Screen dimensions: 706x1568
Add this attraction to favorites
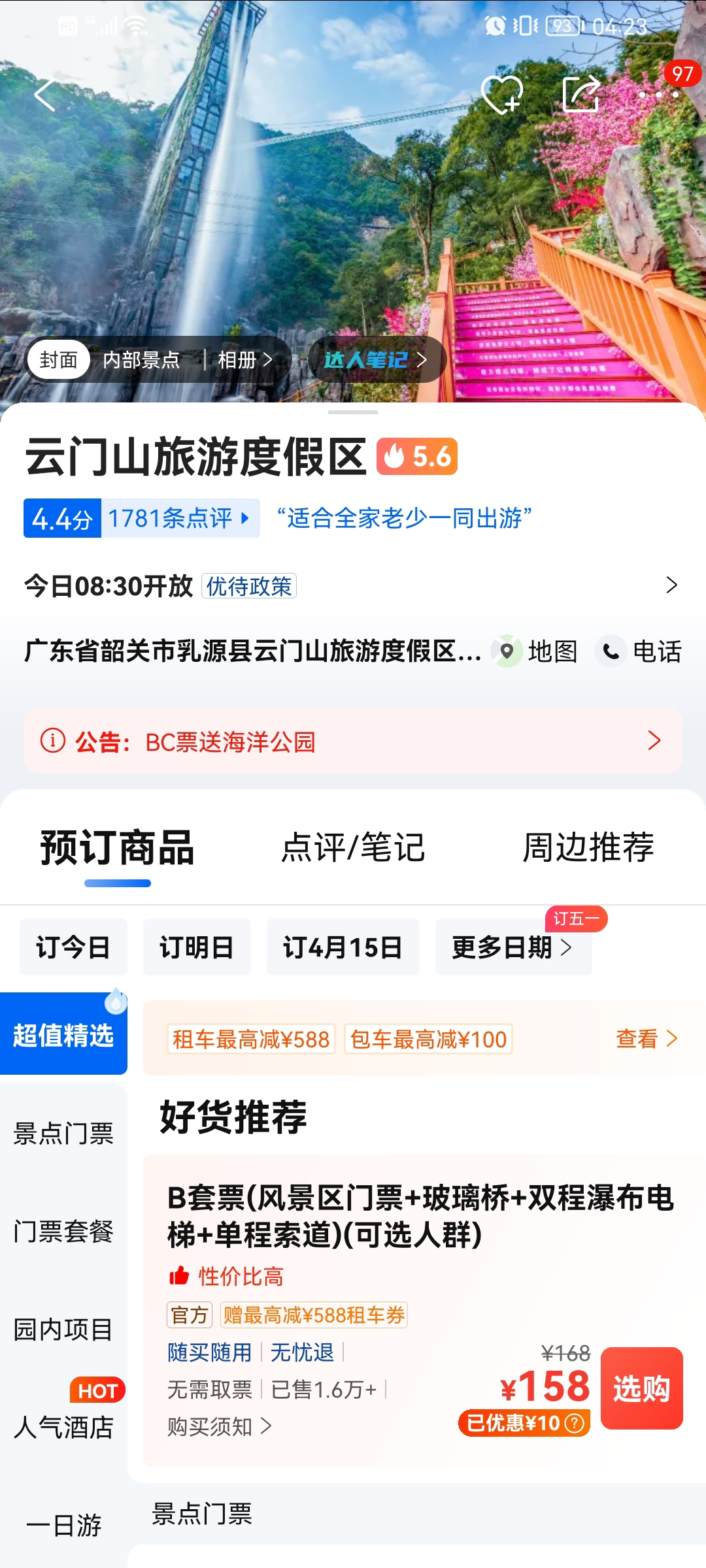pos(502,95)
